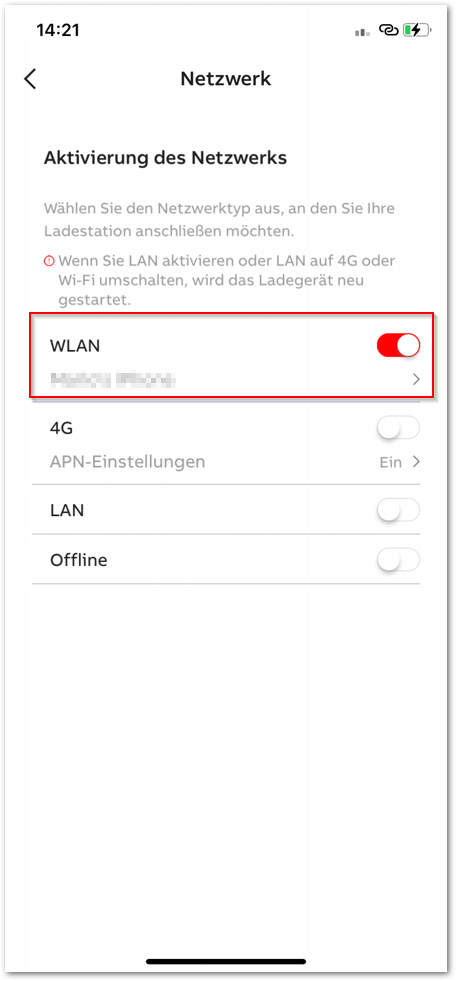456x981 pixels.
Task: Open APN-Einstellungen
Action: coord(233,462)
